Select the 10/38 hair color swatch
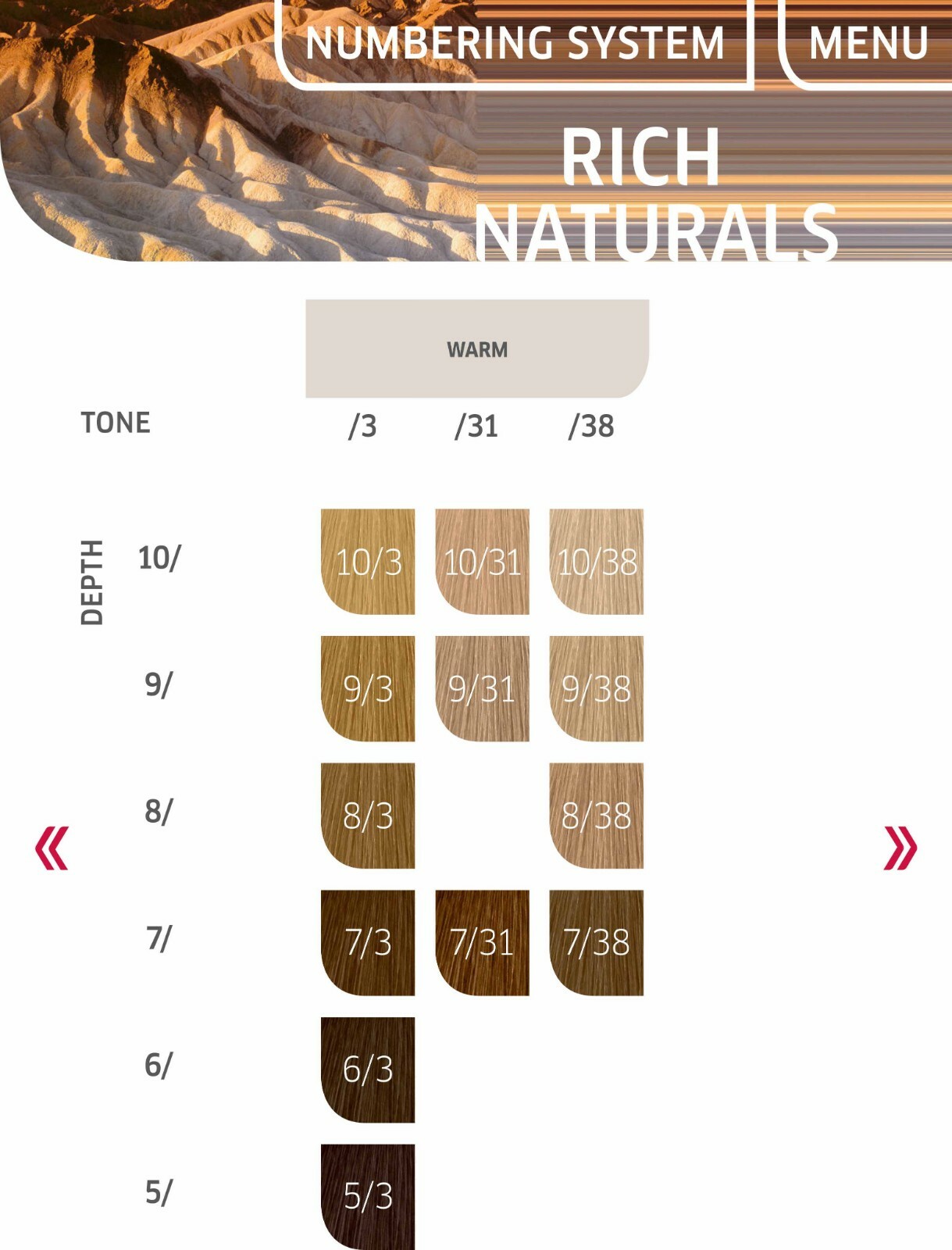The width and height of the screenshot is (952, 1250). click(598, 561)
